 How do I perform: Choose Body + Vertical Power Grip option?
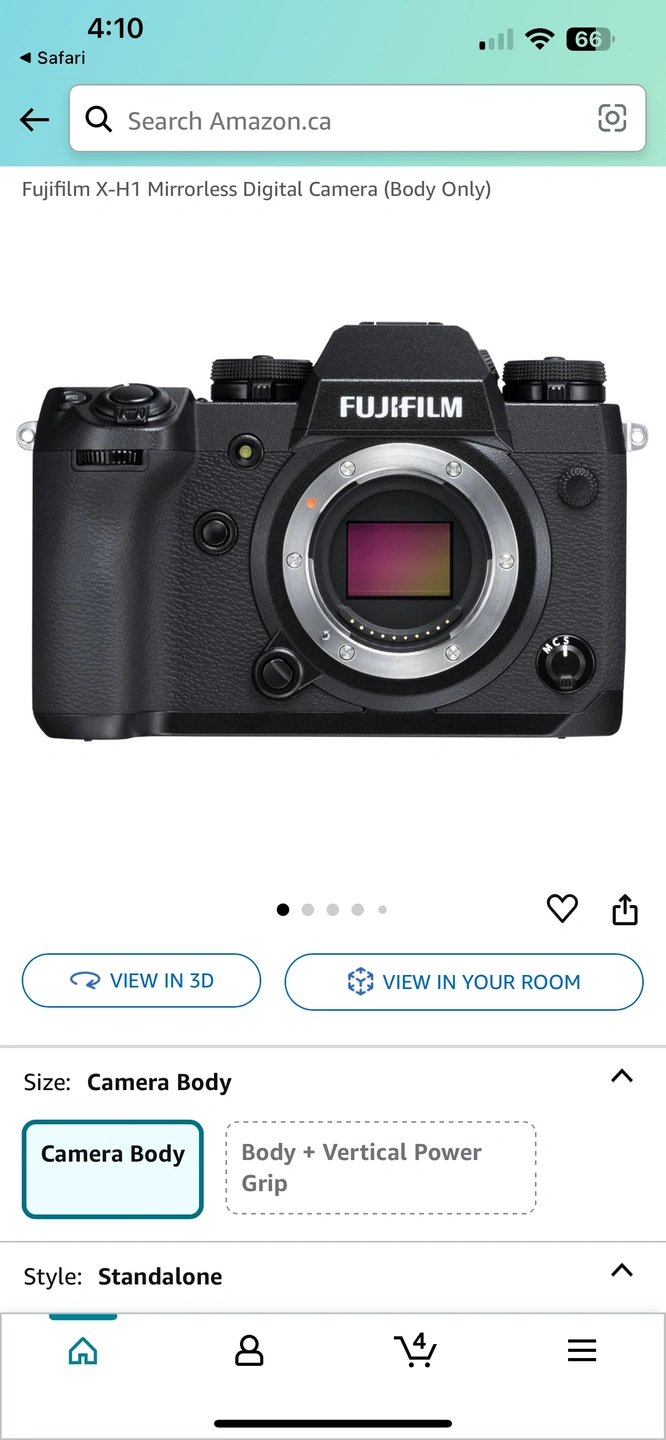pyautogui.click(x=381, y=1168)
